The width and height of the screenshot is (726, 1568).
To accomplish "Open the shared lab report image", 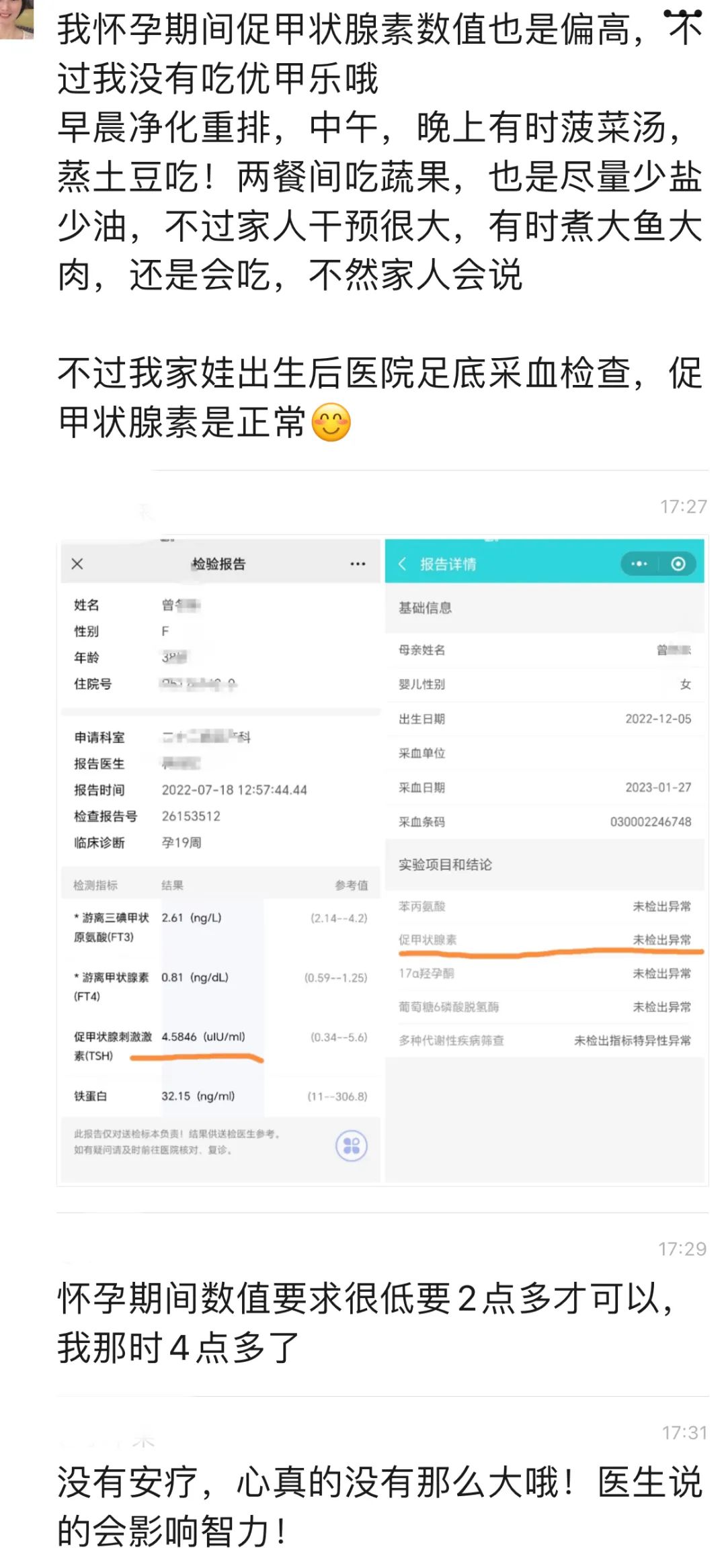I will tap(382, 861).
